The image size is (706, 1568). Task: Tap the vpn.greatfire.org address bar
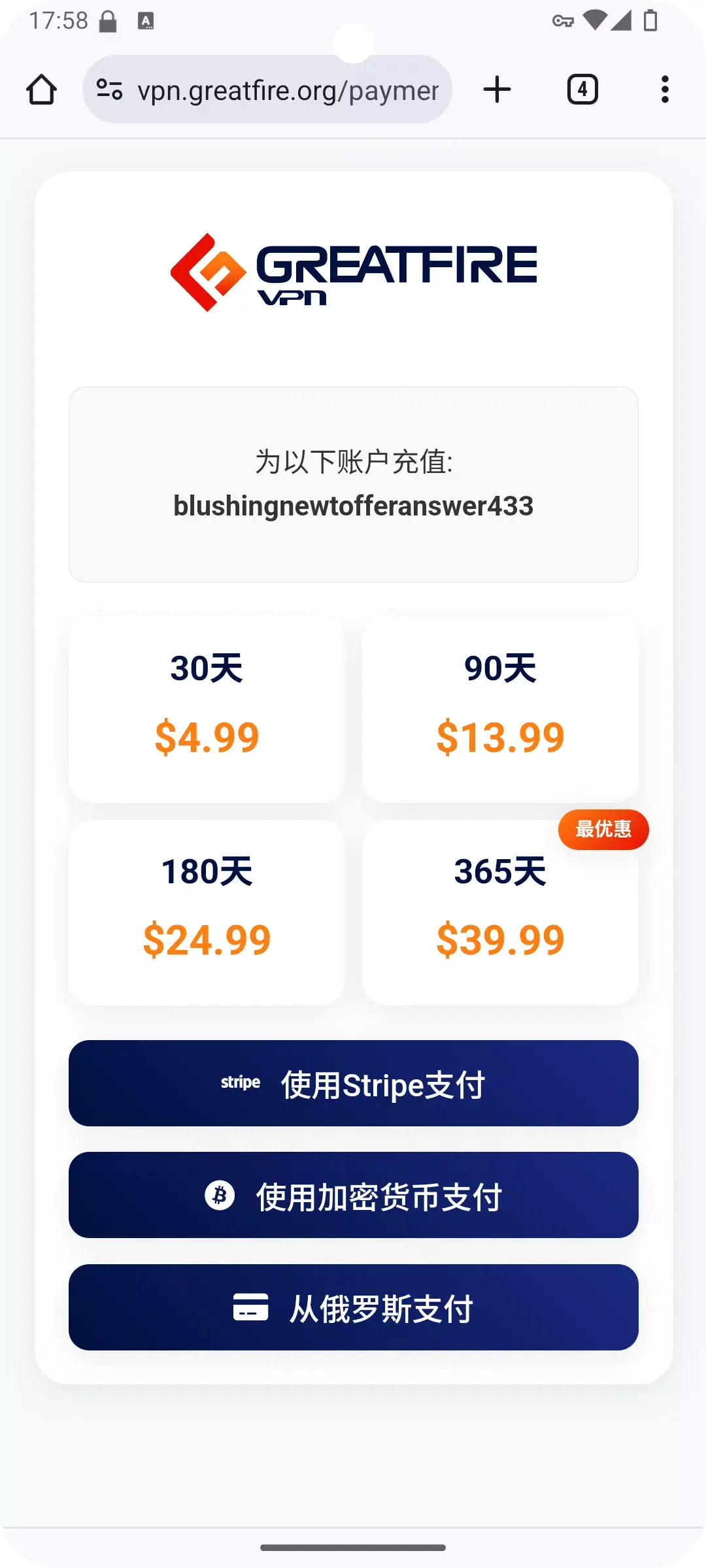pyautogui.click(x=288, y=90)
